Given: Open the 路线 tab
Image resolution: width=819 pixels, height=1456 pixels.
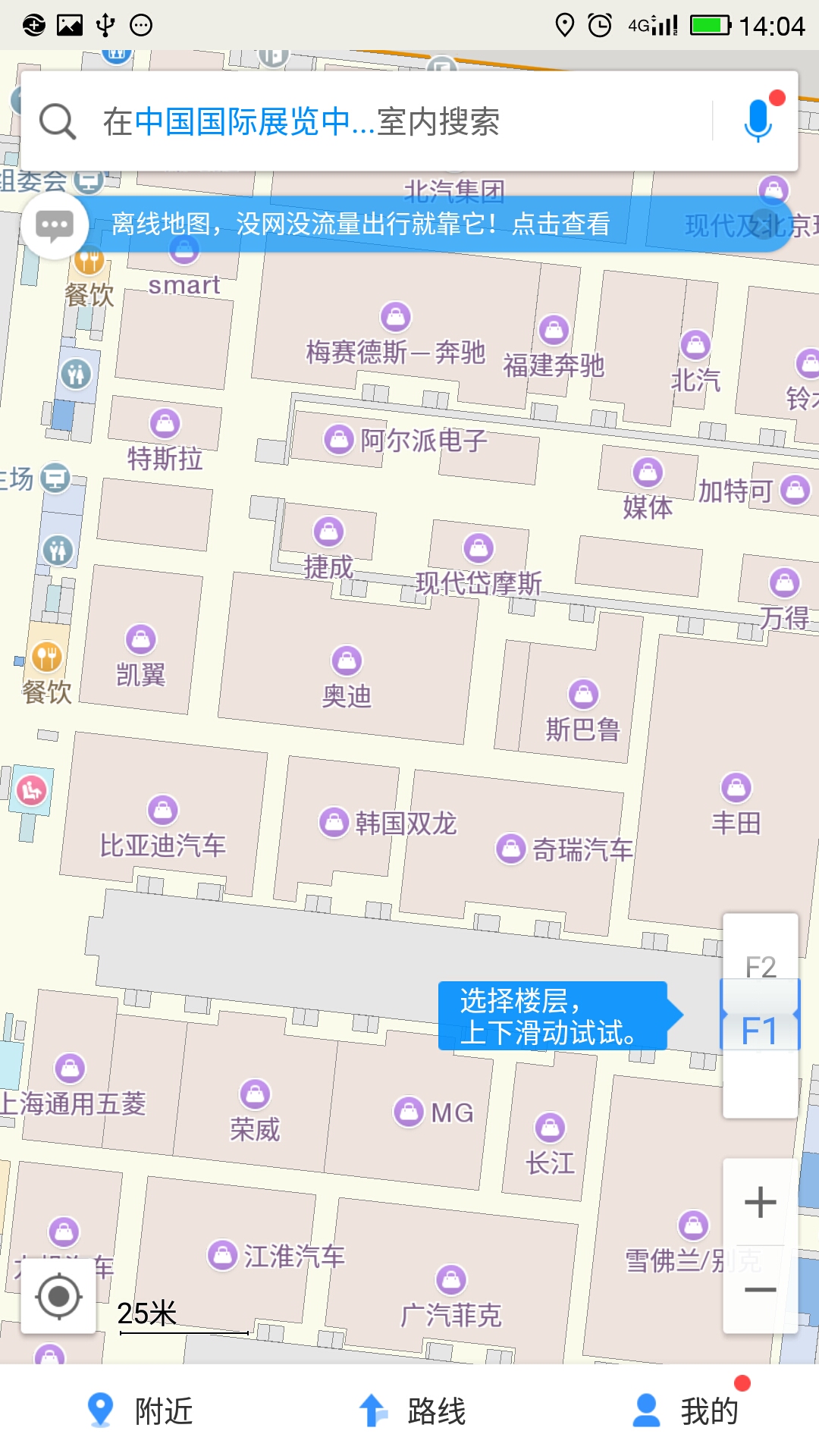Looking at the screenshot, I should pyautogui.click(x=412, y=1410).
